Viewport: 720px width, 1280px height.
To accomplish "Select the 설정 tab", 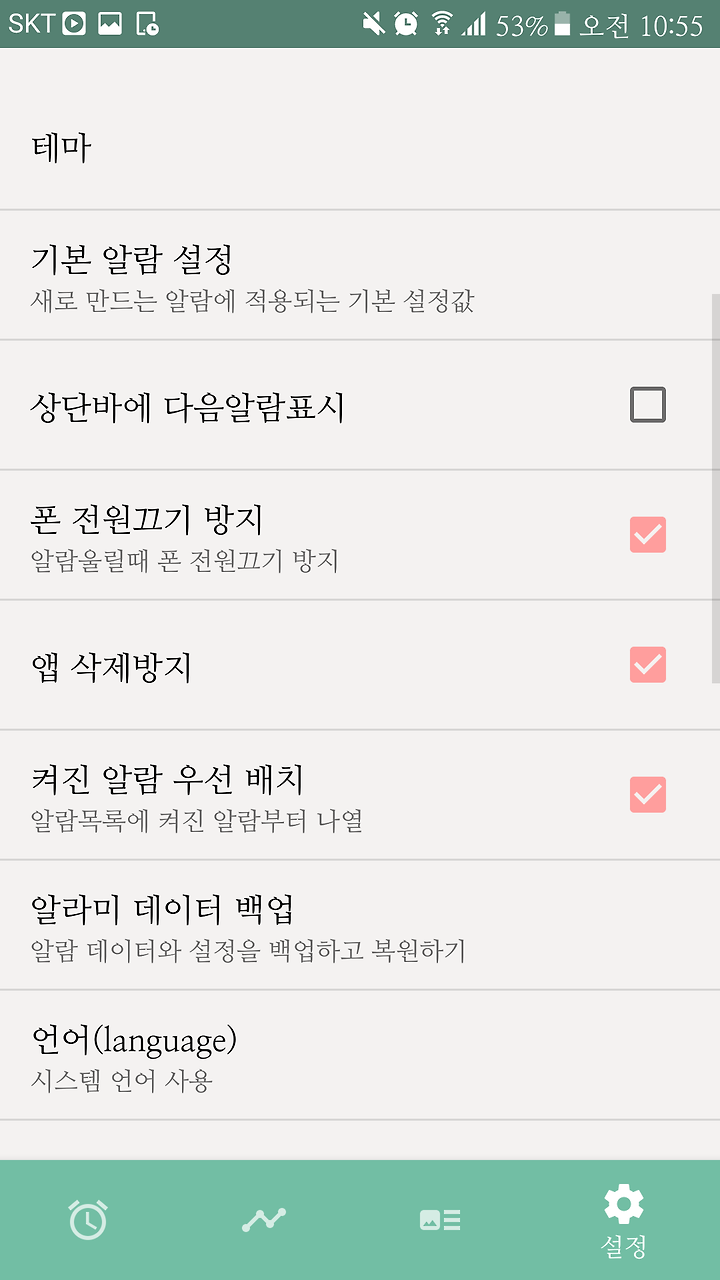I will 624,1221.
